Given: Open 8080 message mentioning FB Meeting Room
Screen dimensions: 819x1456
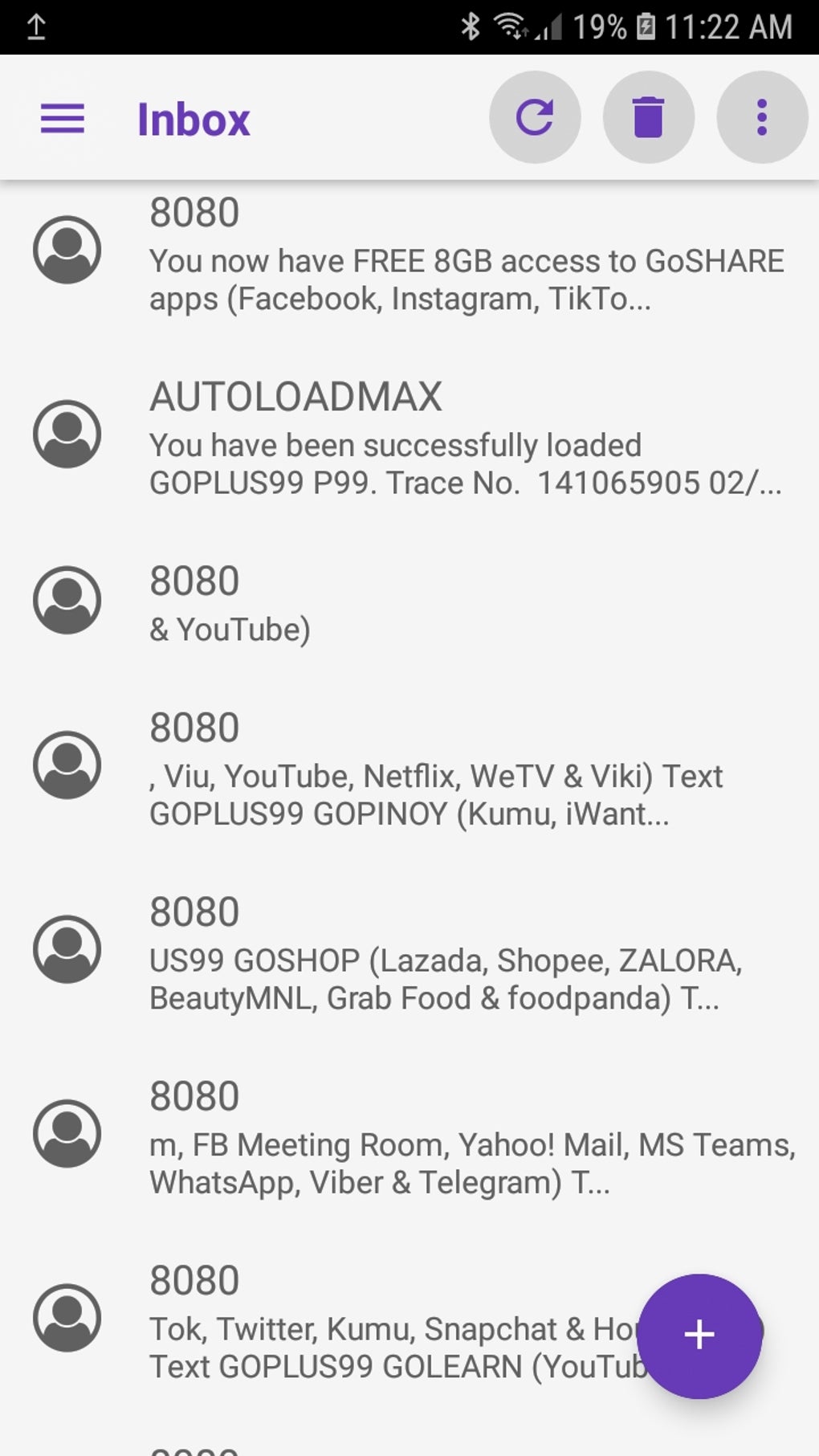Looking at the screenshot, I should pyautogui.click(x=466, y=1139).
